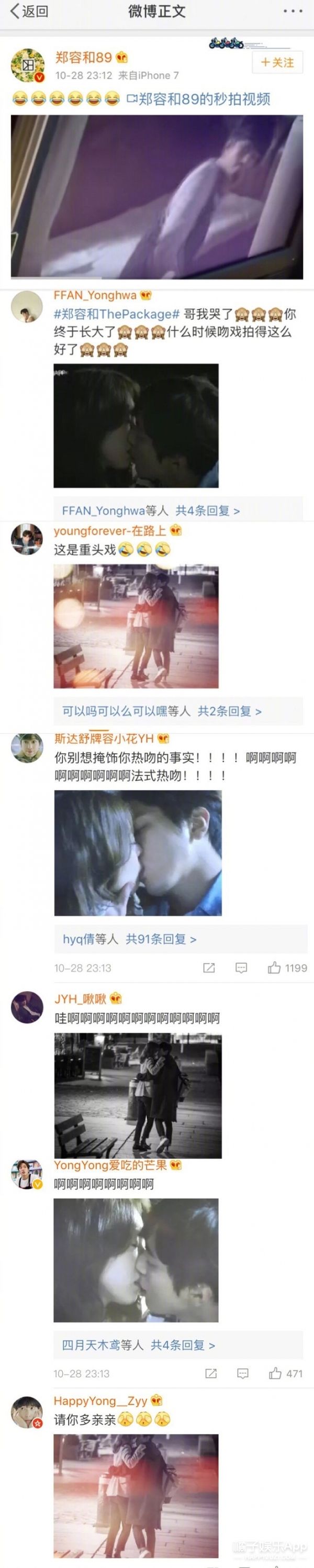The height and width of the screenshot is (1568, 314).
Task: Expand the 共2条回复 replies
Action: click(229, 711)
